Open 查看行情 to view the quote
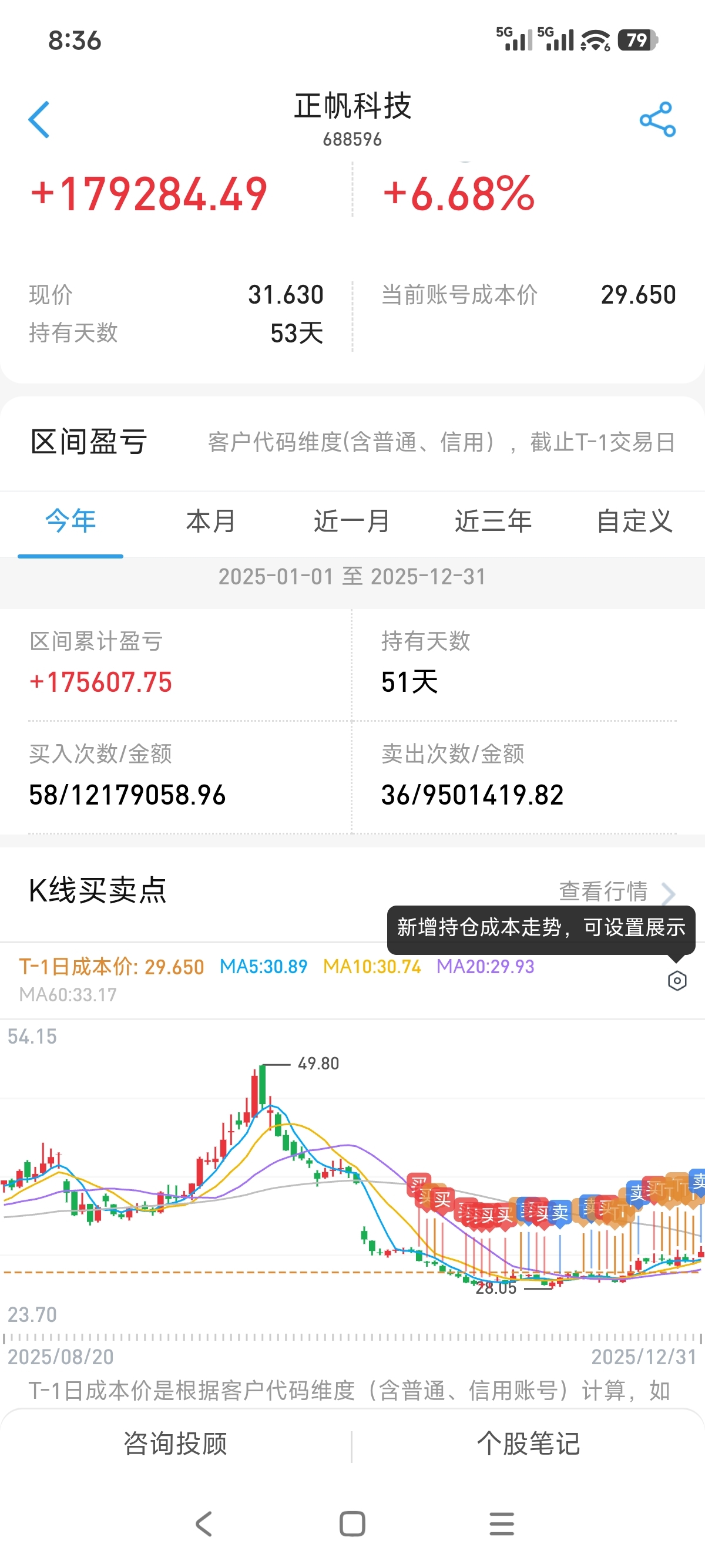705x1568 pixels. 617,891
